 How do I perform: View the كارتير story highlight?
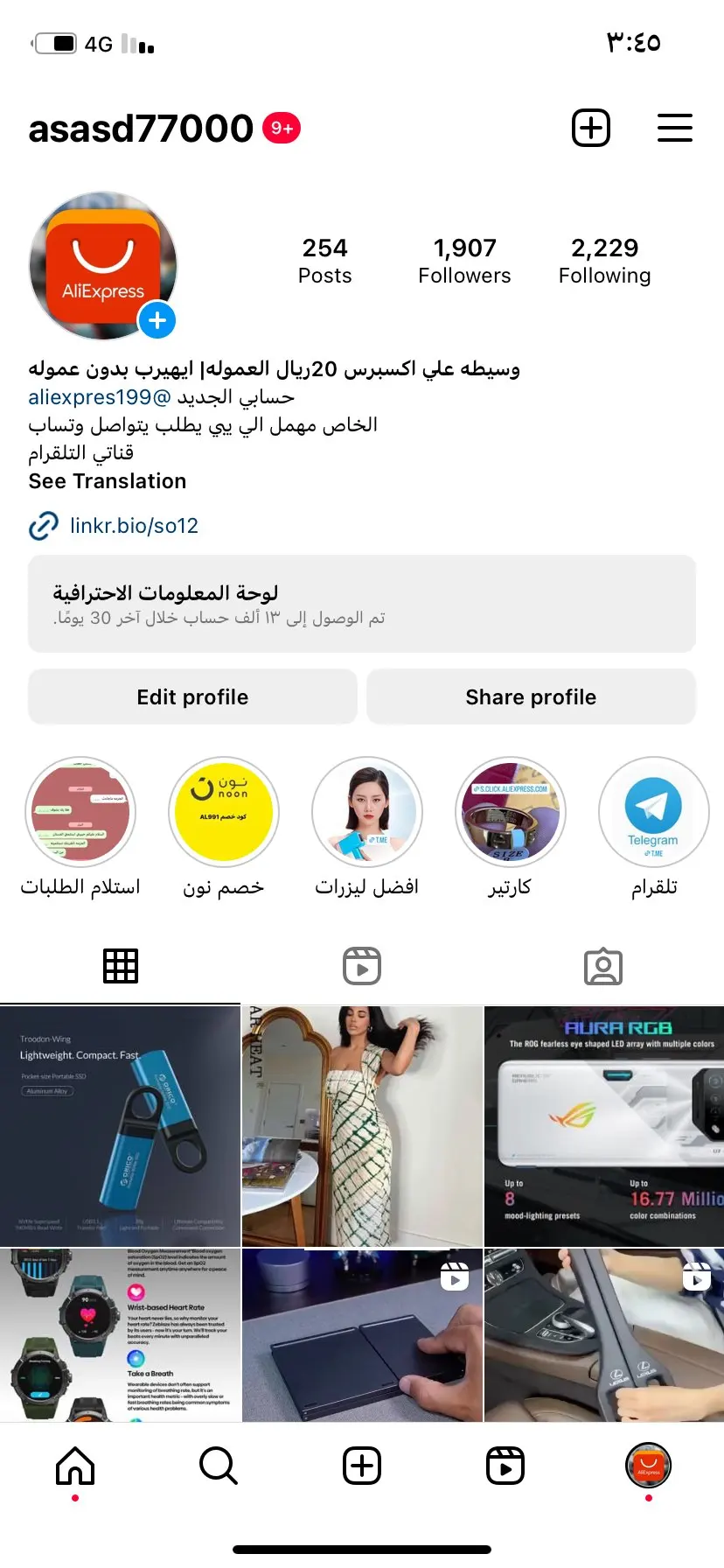click(511, 812)
